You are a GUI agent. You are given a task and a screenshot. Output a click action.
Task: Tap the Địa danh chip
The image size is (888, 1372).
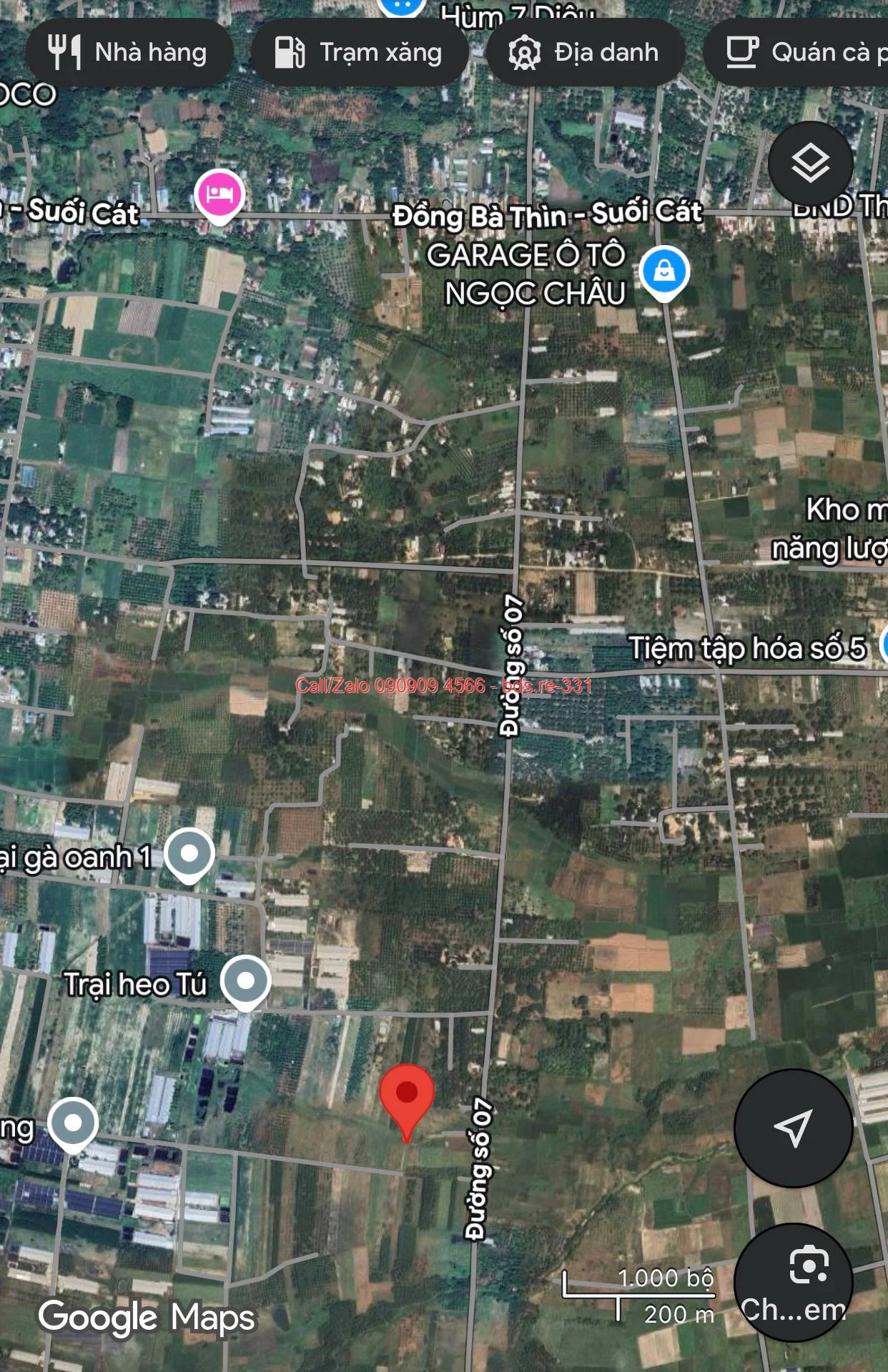[585, 53]
